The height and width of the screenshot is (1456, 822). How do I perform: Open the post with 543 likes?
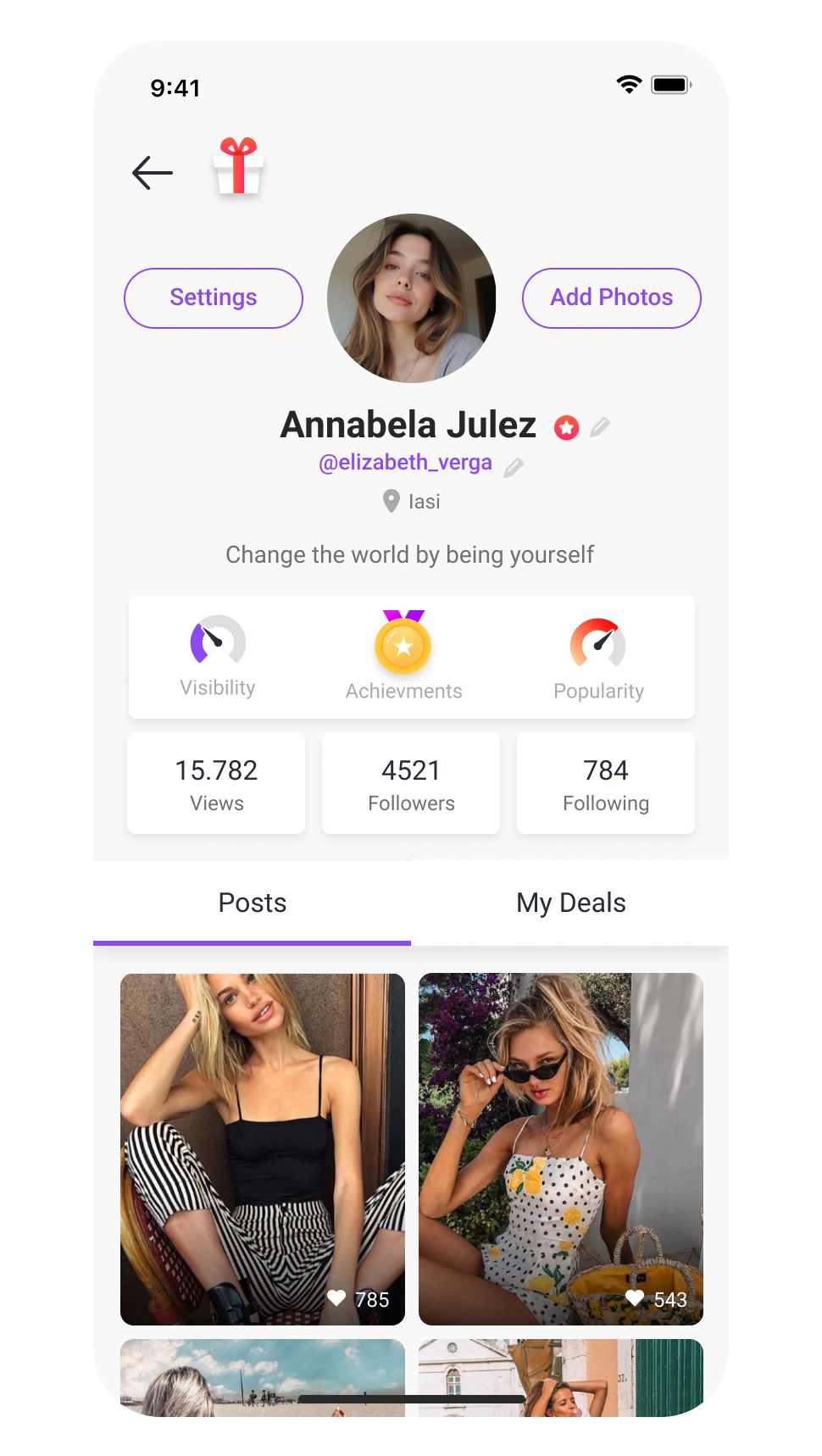[x=561, y=1148]
